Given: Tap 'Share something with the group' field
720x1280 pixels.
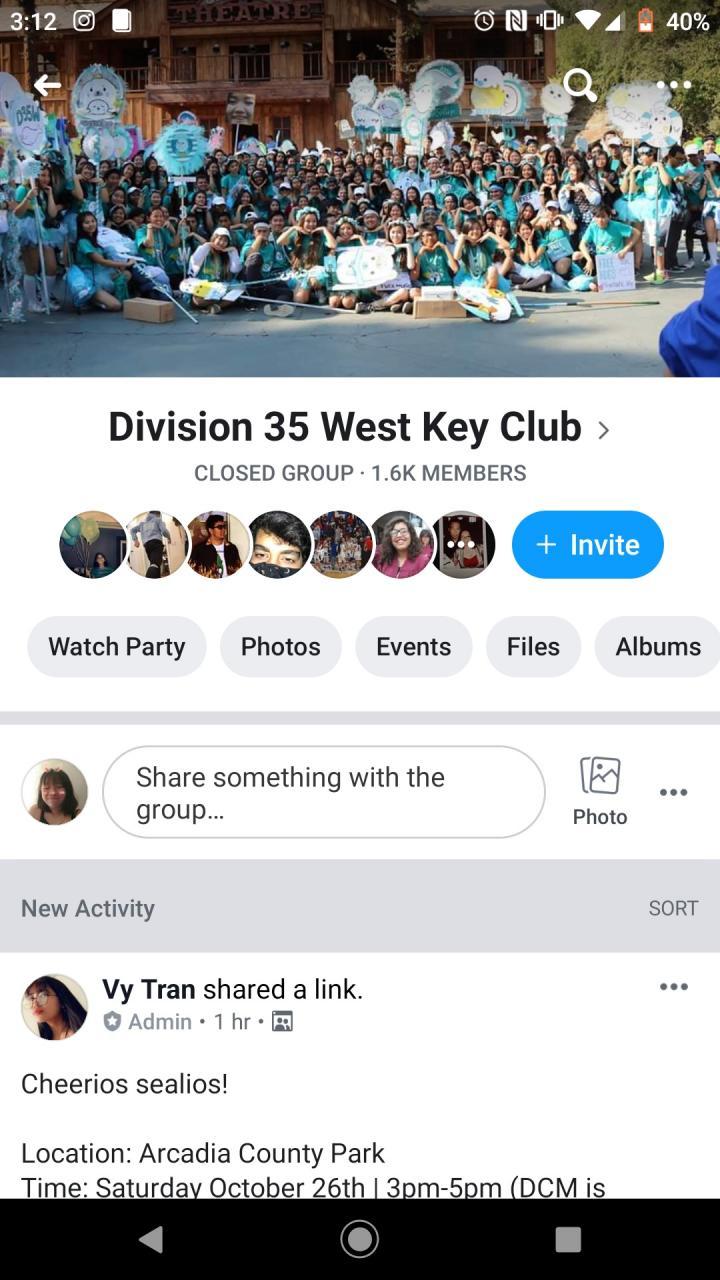Looking at the screenshot, I should click(323, 792).
